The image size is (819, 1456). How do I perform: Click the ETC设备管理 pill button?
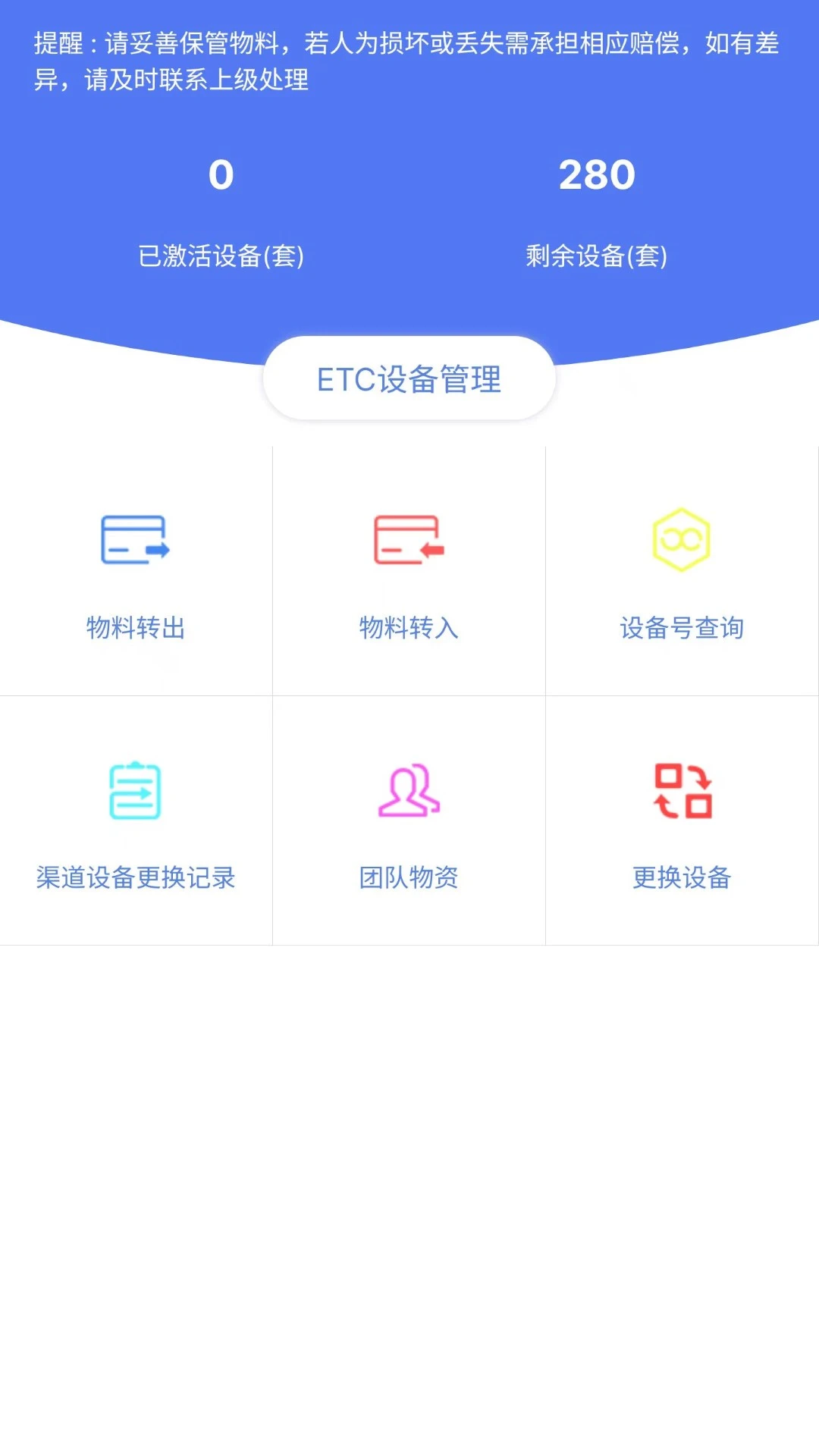[x=409, y=378]
